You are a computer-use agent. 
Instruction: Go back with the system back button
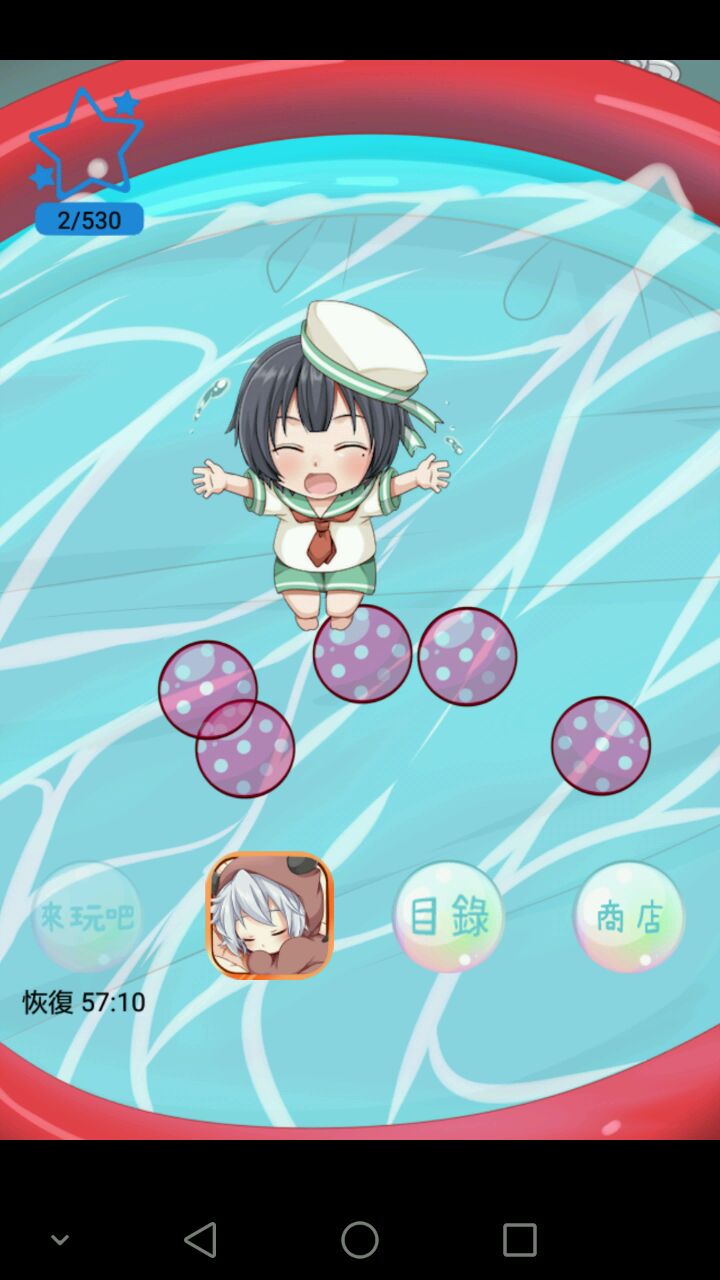(x=200, y=1240)
